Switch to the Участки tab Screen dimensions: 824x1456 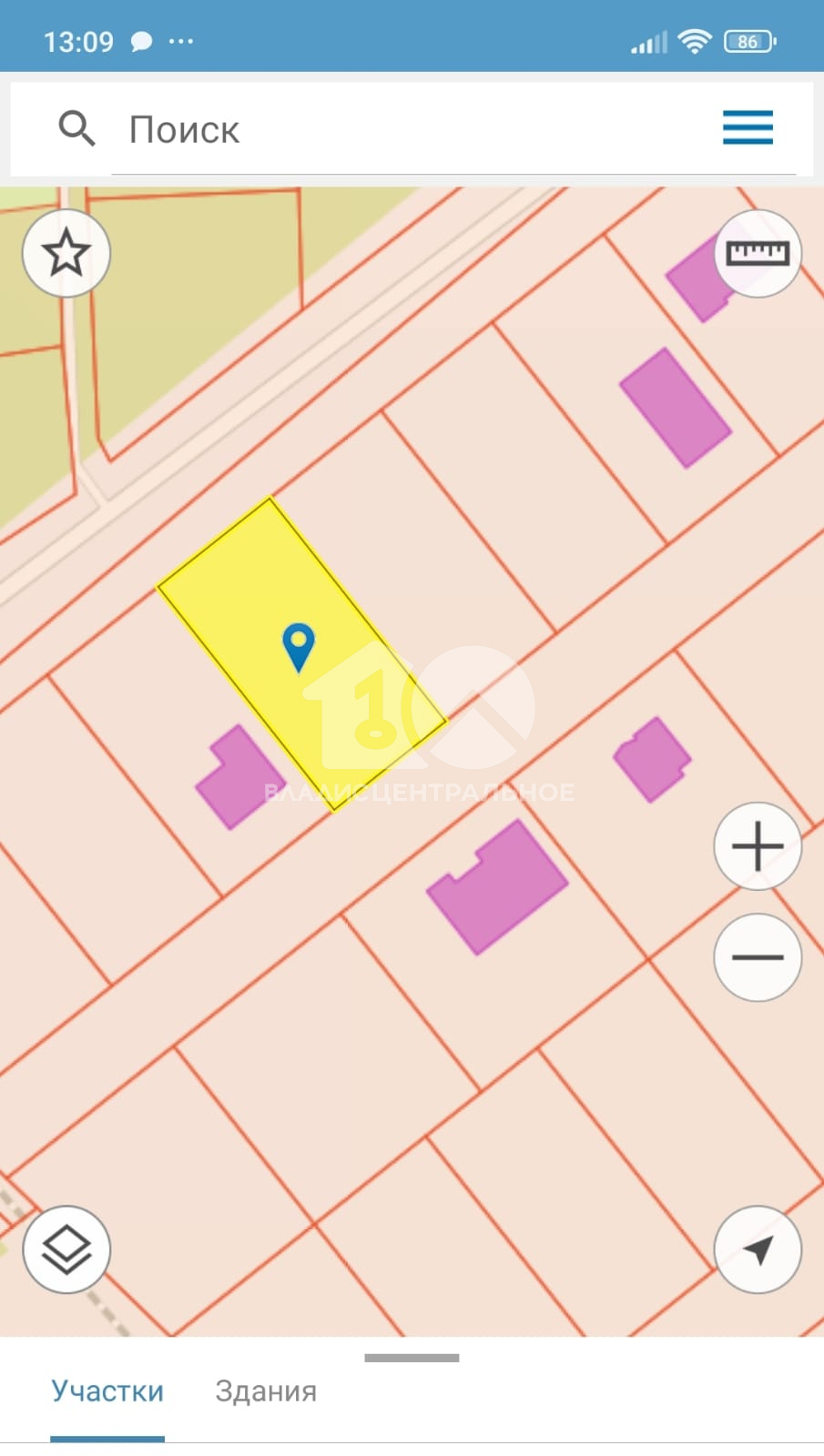coord(107,1391)
